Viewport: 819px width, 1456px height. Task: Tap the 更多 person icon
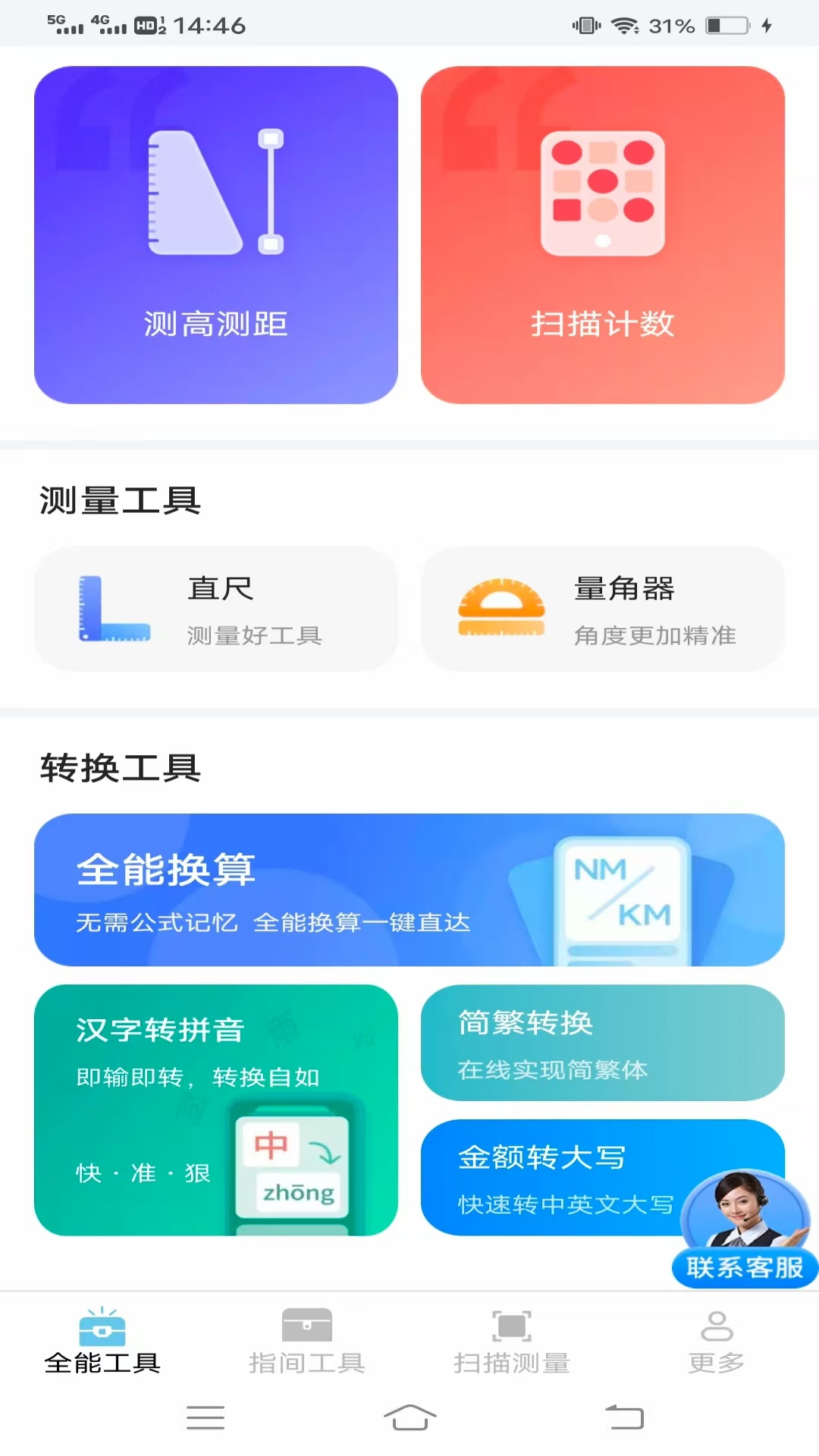(717, 1327)
